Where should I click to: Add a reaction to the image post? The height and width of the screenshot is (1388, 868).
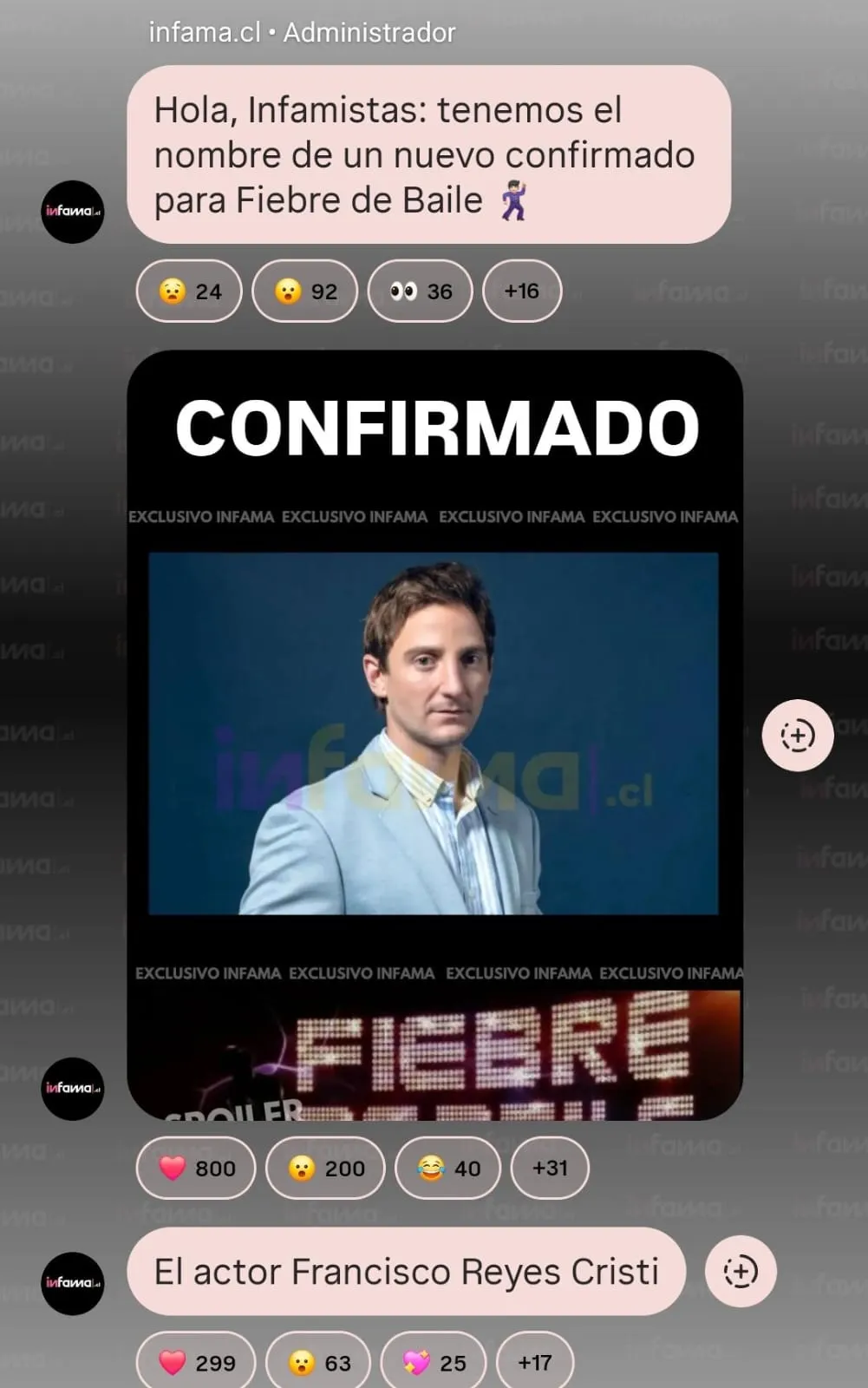[797, 736]
